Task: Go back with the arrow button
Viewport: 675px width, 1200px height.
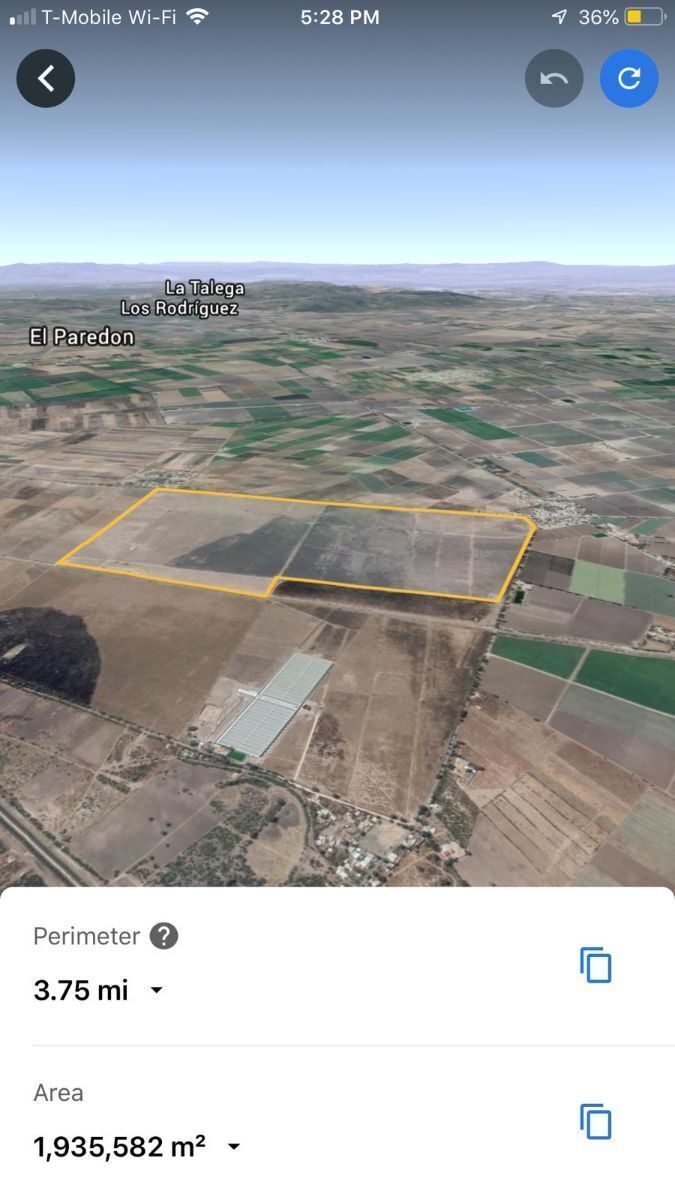Action: pyautogui.click(x=46, y=78)
